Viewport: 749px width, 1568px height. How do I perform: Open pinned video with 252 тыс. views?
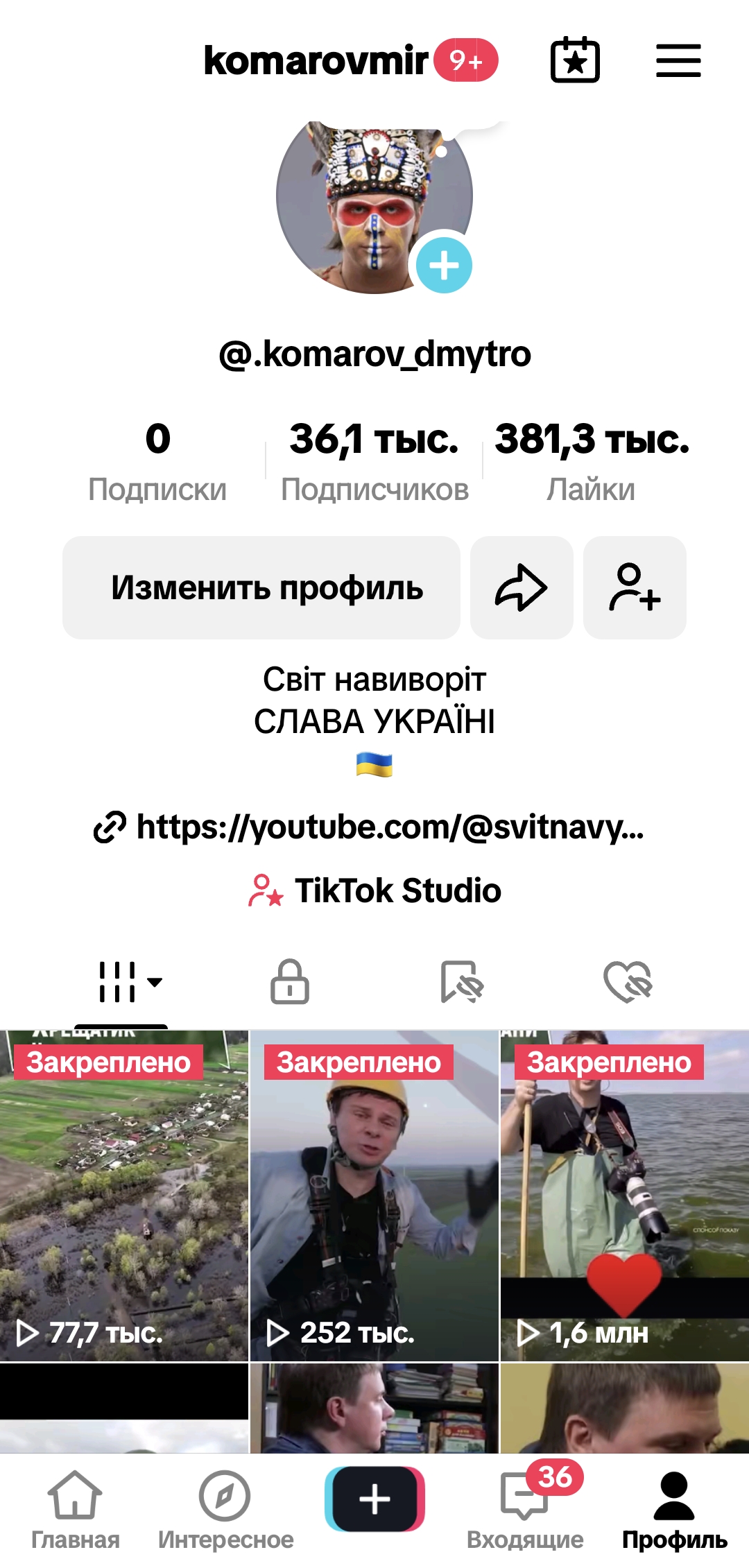pos(374,1195)
